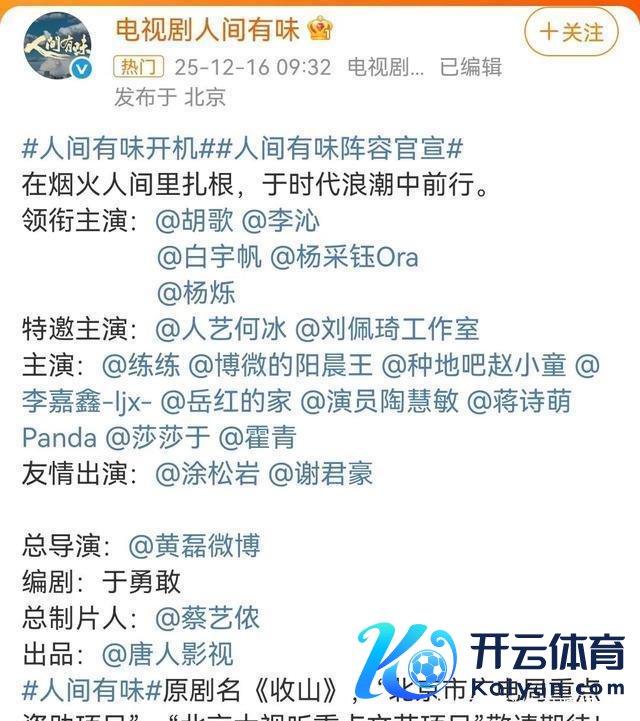Open @人艺何冰 mention
This screenshot has width=640, height=721.
click(x=221, y=328)
